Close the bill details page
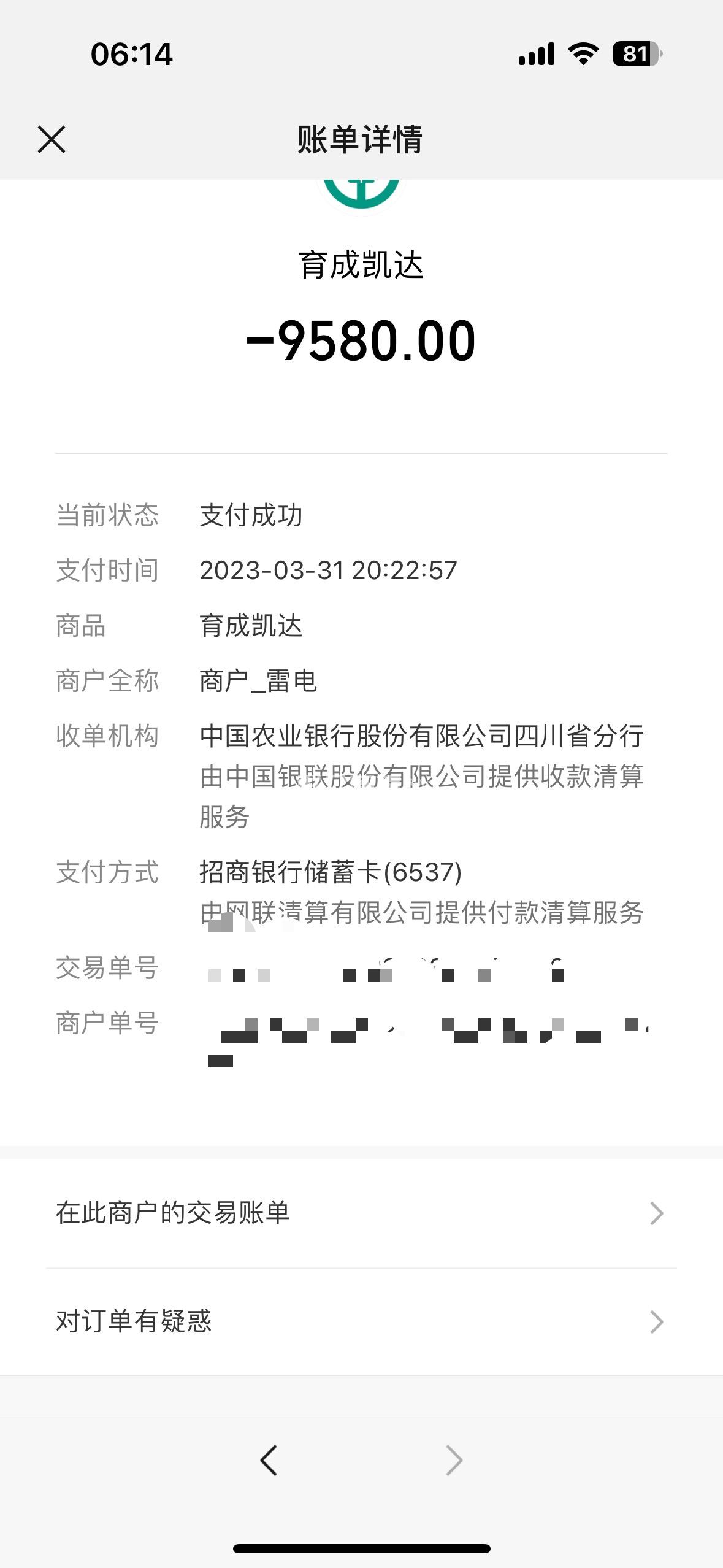The image size is (723, 1568). pyautogui.click(x=52, y=139)
